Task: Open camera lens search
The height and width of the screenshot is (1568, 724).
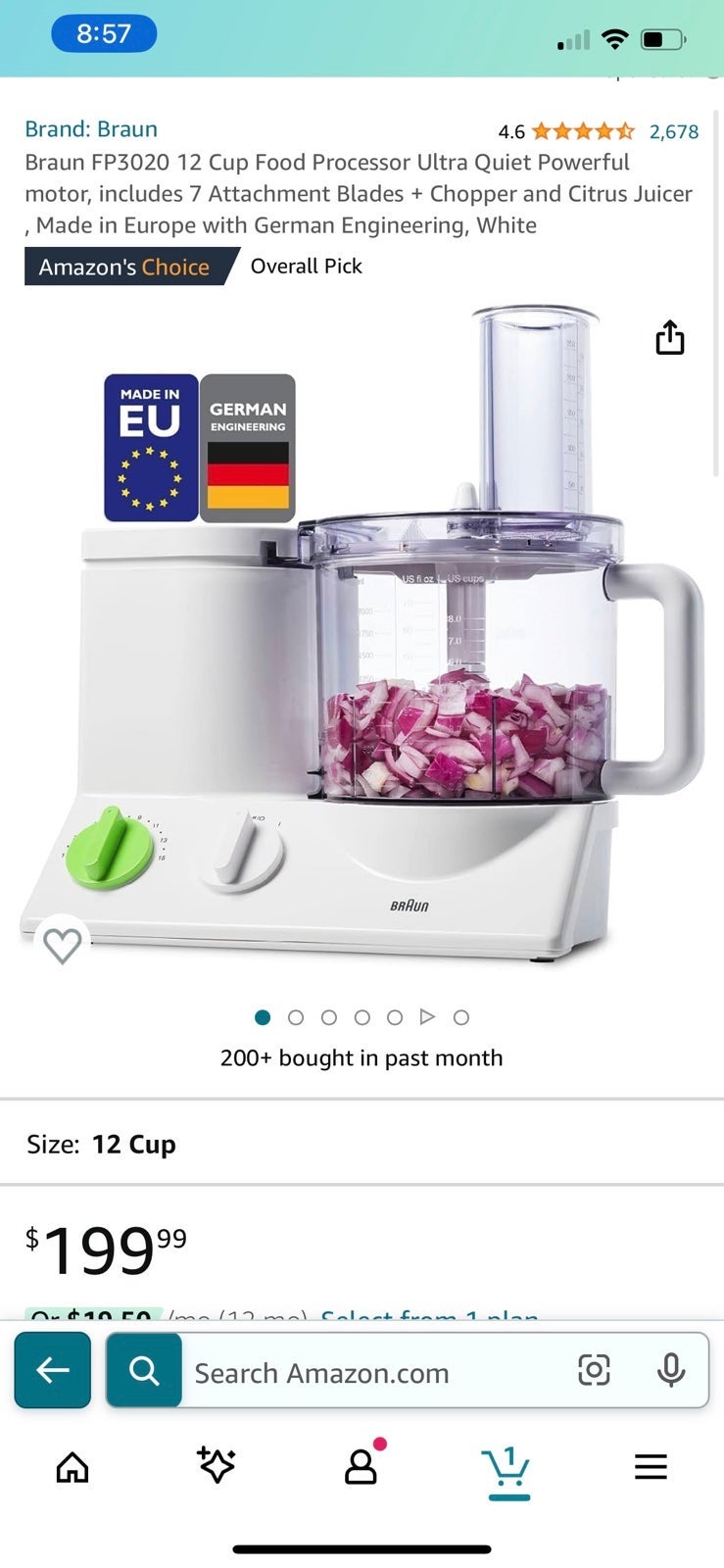Action: pos(594,1370)
